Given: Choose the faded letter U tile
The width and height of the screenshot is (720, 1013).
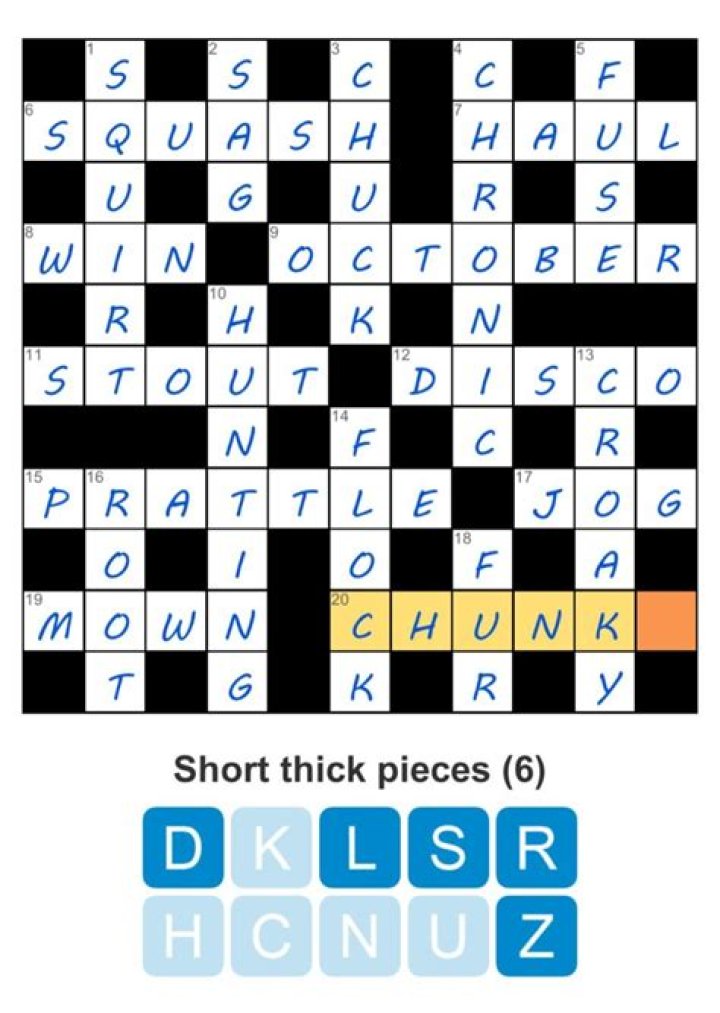Looking at the screenshot, I should 448,936.
